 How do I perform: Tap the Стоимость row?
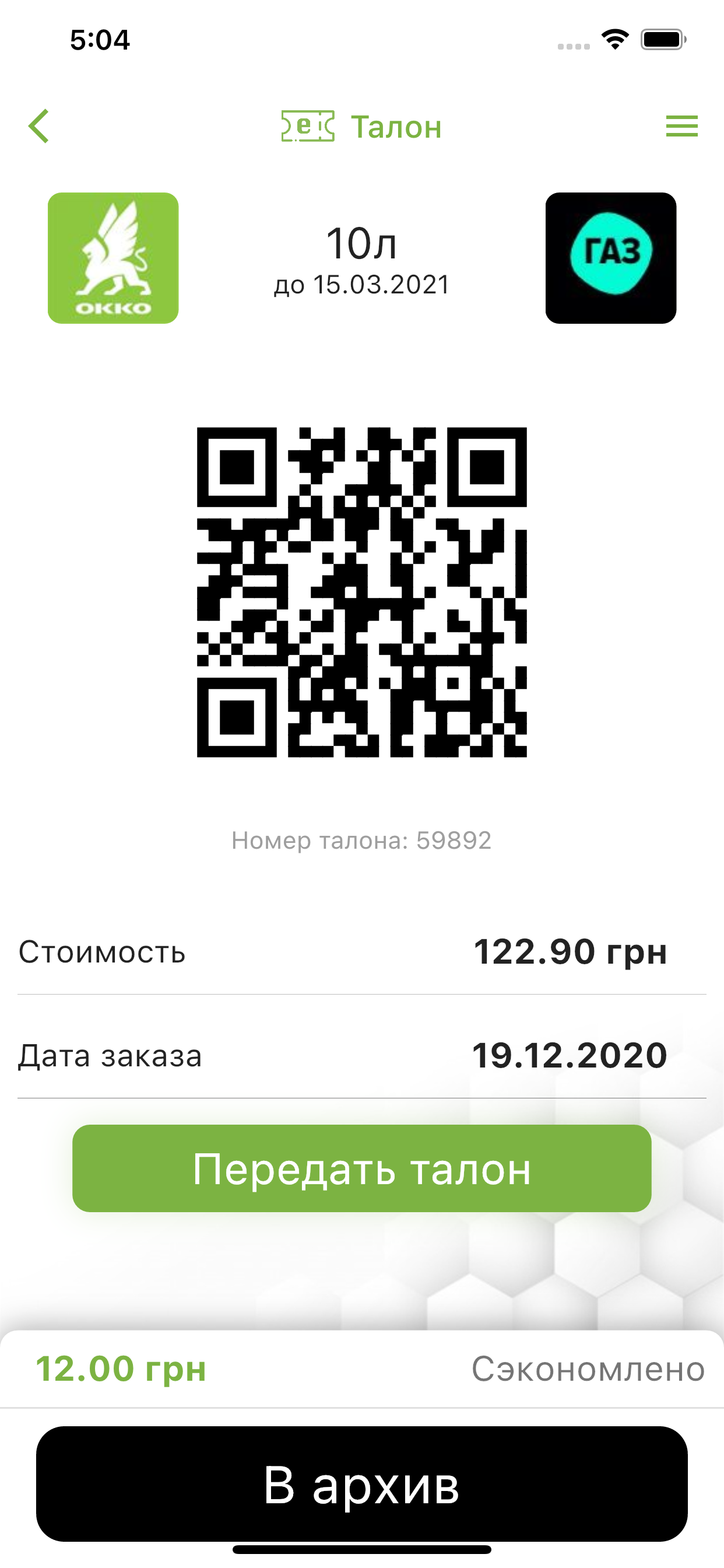101,953
